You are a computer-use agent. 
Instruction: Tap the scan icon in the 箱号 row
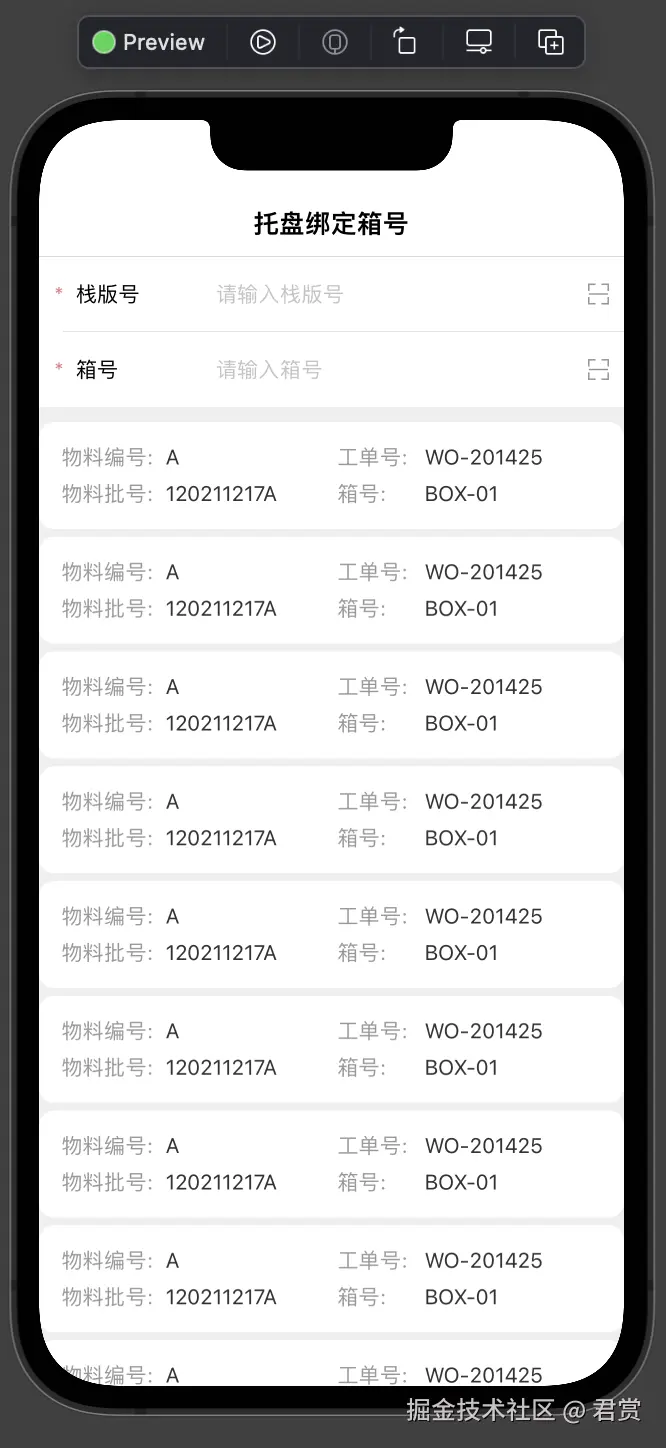coord(598,370)
